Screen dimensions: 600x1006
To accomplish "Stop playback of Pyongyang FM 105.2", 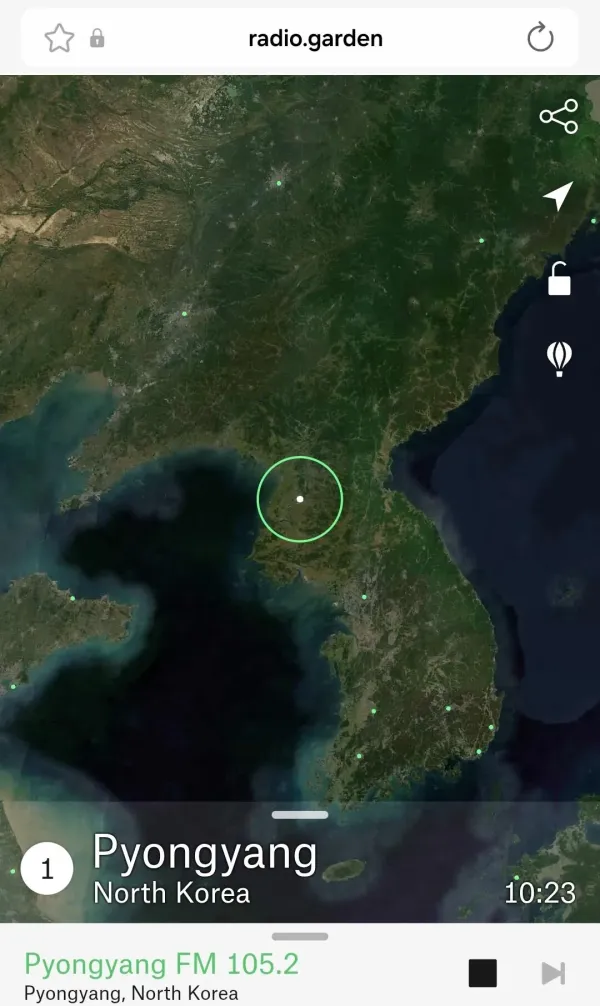I will [483, 973].
